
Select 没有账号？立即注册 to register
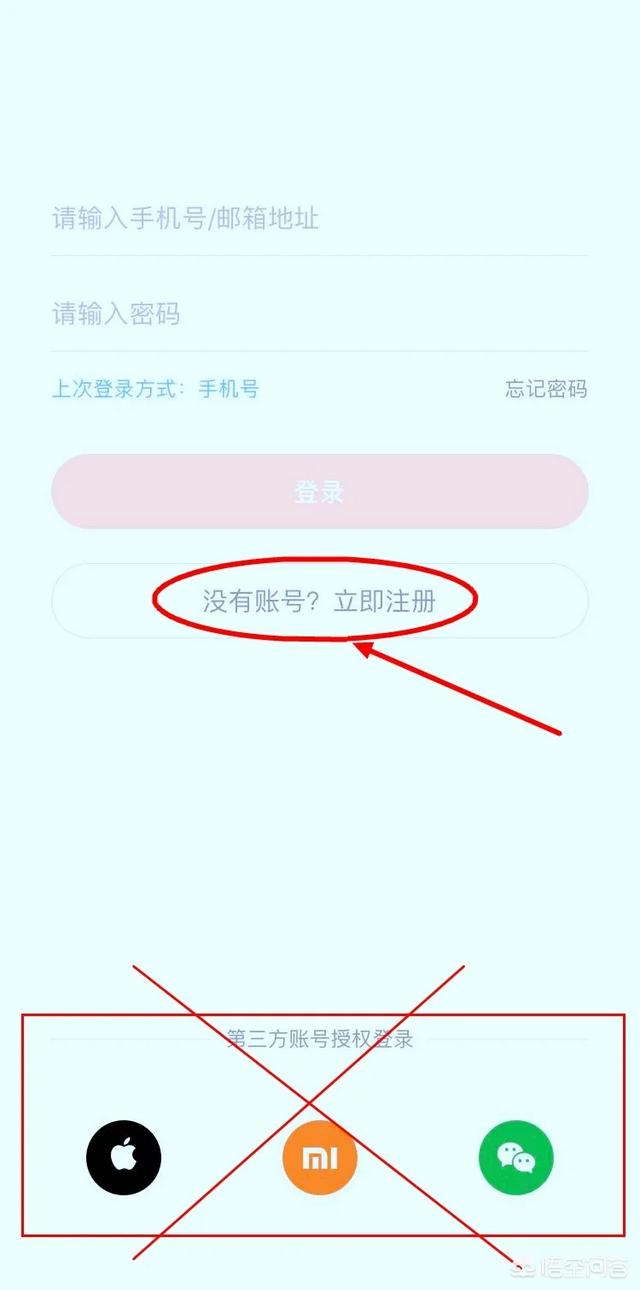pyautogui.click(x=319, y=601)
